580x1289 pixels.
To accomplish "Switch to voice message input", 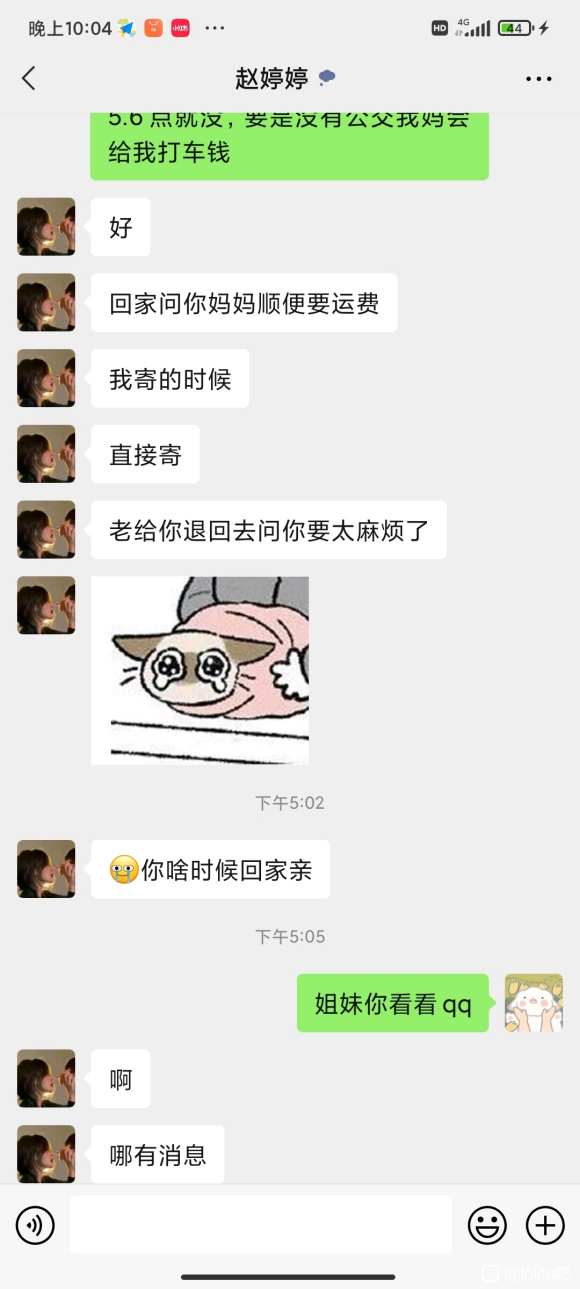I will pyautogui.click(x=35, y=1225).
